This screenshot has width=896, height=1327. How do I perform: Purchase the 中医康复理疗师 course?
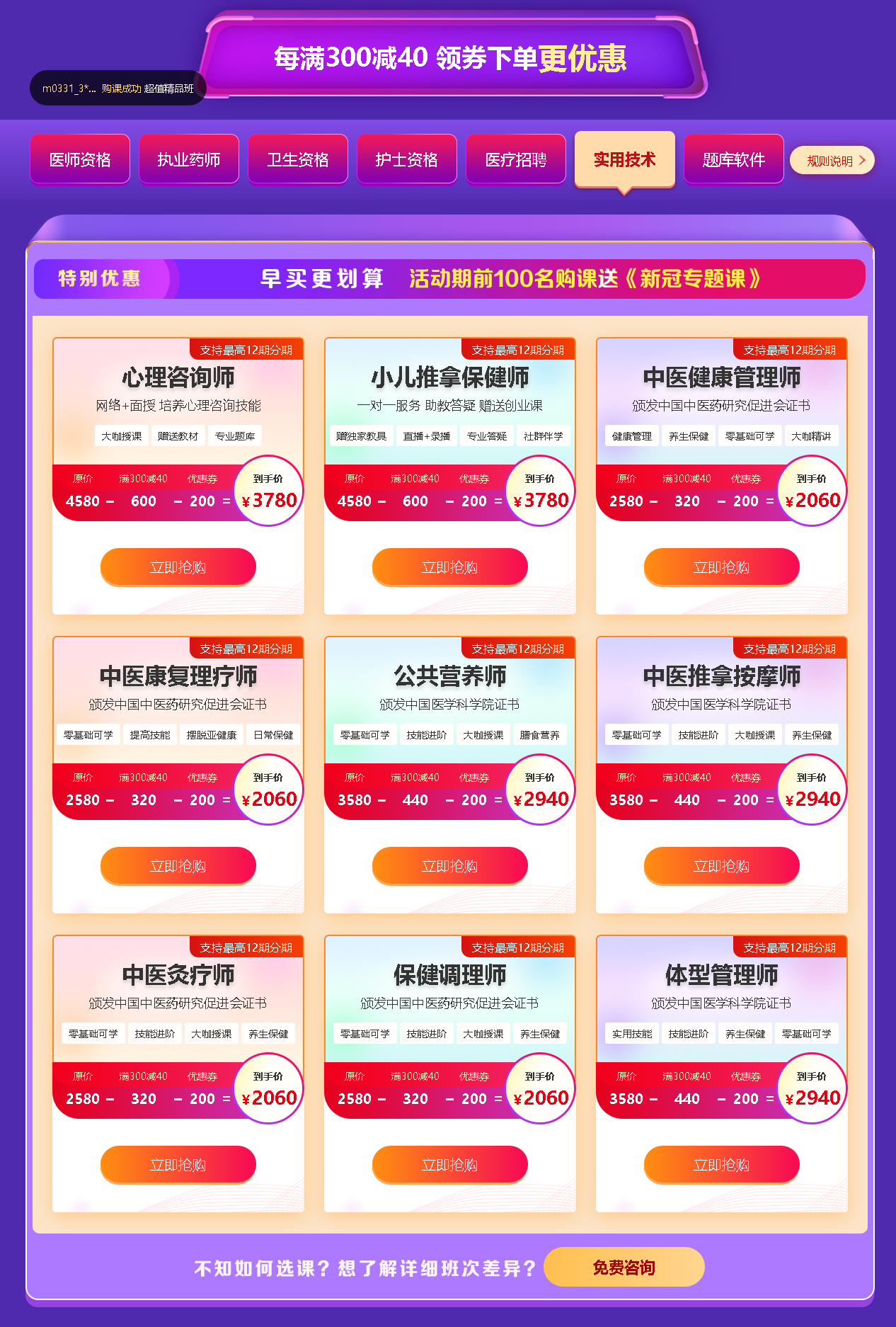178,866
